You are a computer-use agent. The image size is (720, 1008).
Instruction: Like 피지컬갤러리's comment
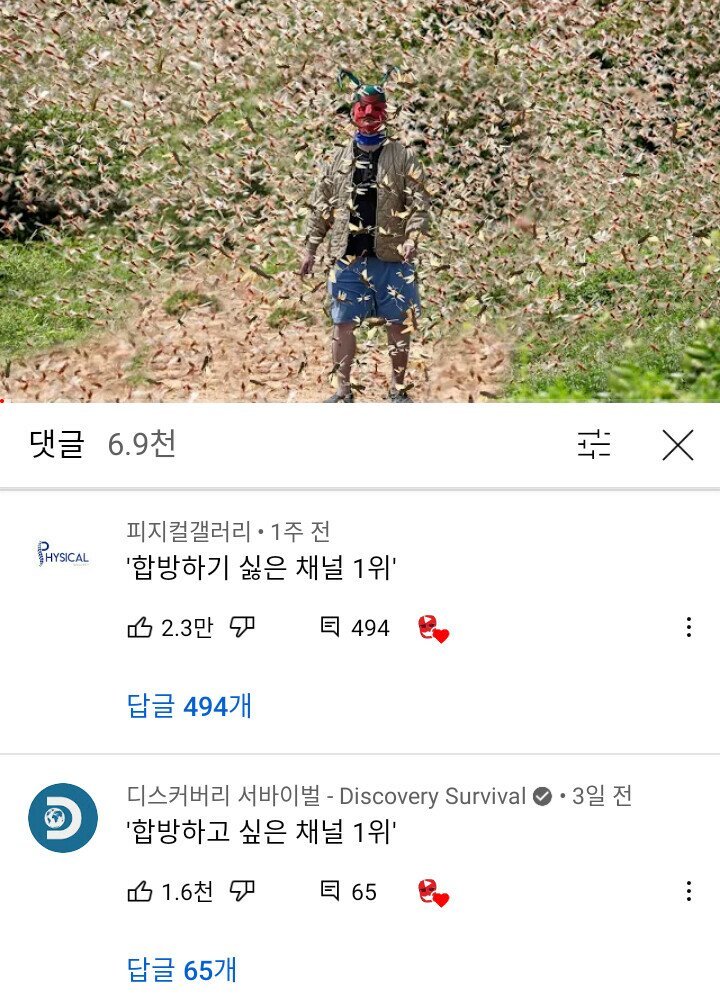[x=140, y=628]
